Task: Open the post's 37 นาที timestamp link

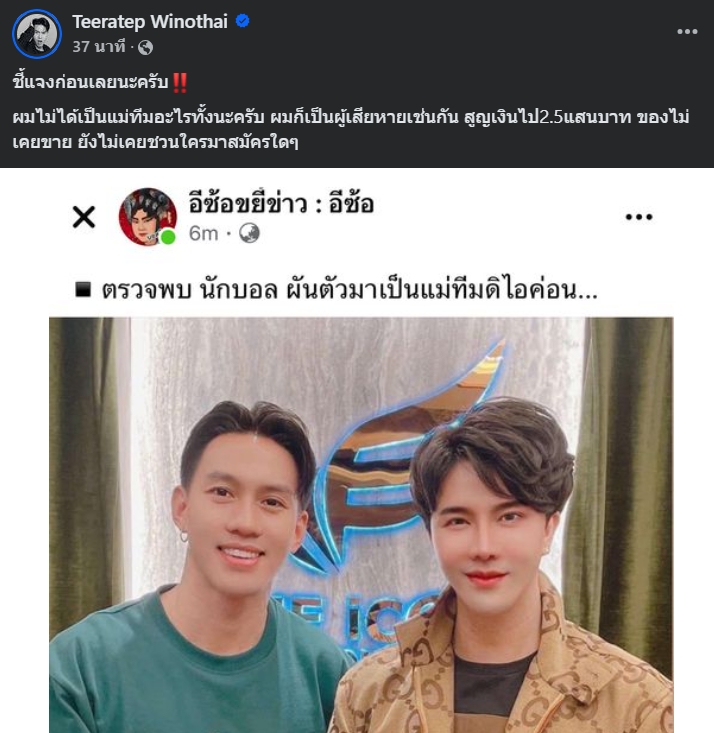Action: click(x=97, y=47)
